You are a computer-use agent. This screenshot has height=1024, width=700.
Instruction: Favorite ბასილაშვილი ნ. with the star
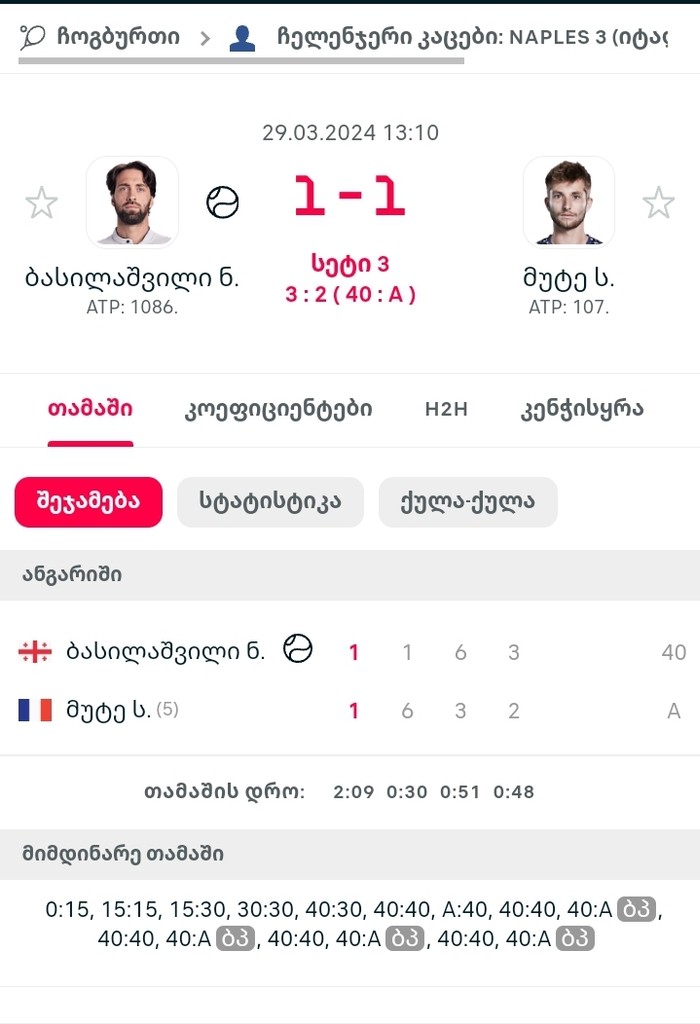point(41,203)
